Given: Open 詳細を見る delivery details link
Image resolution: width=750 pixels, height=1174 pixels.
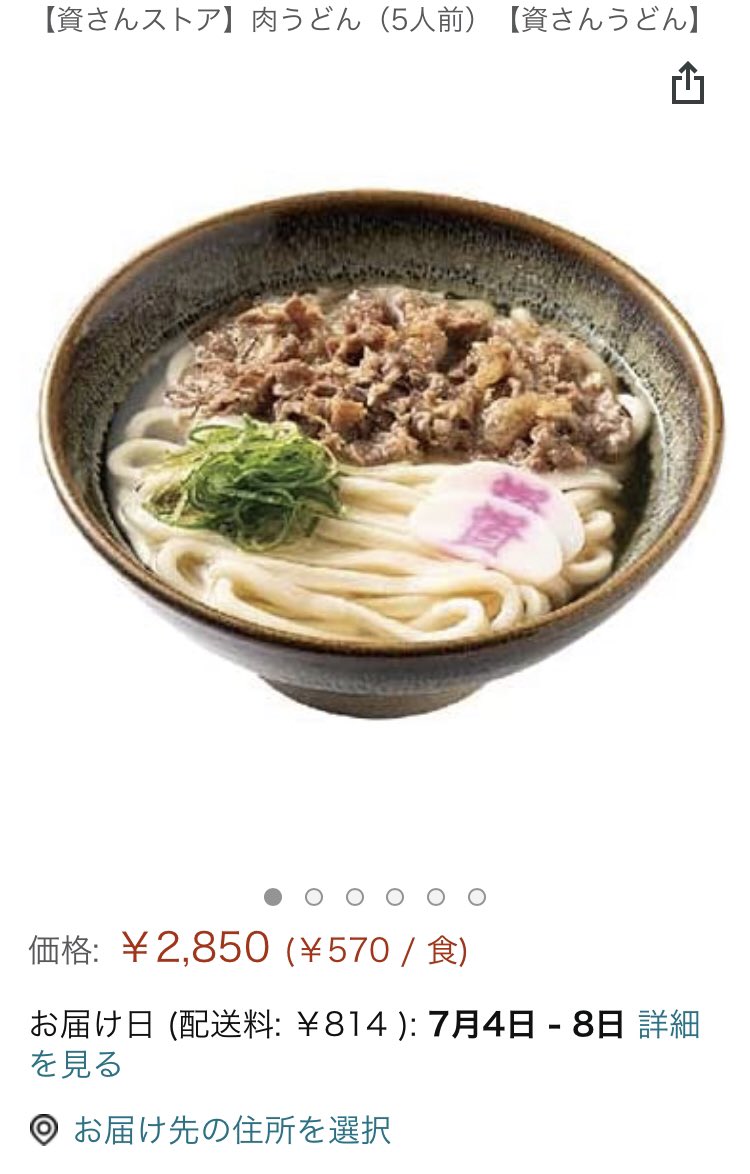Looking at the screenshot, I should coord(669,1025).
